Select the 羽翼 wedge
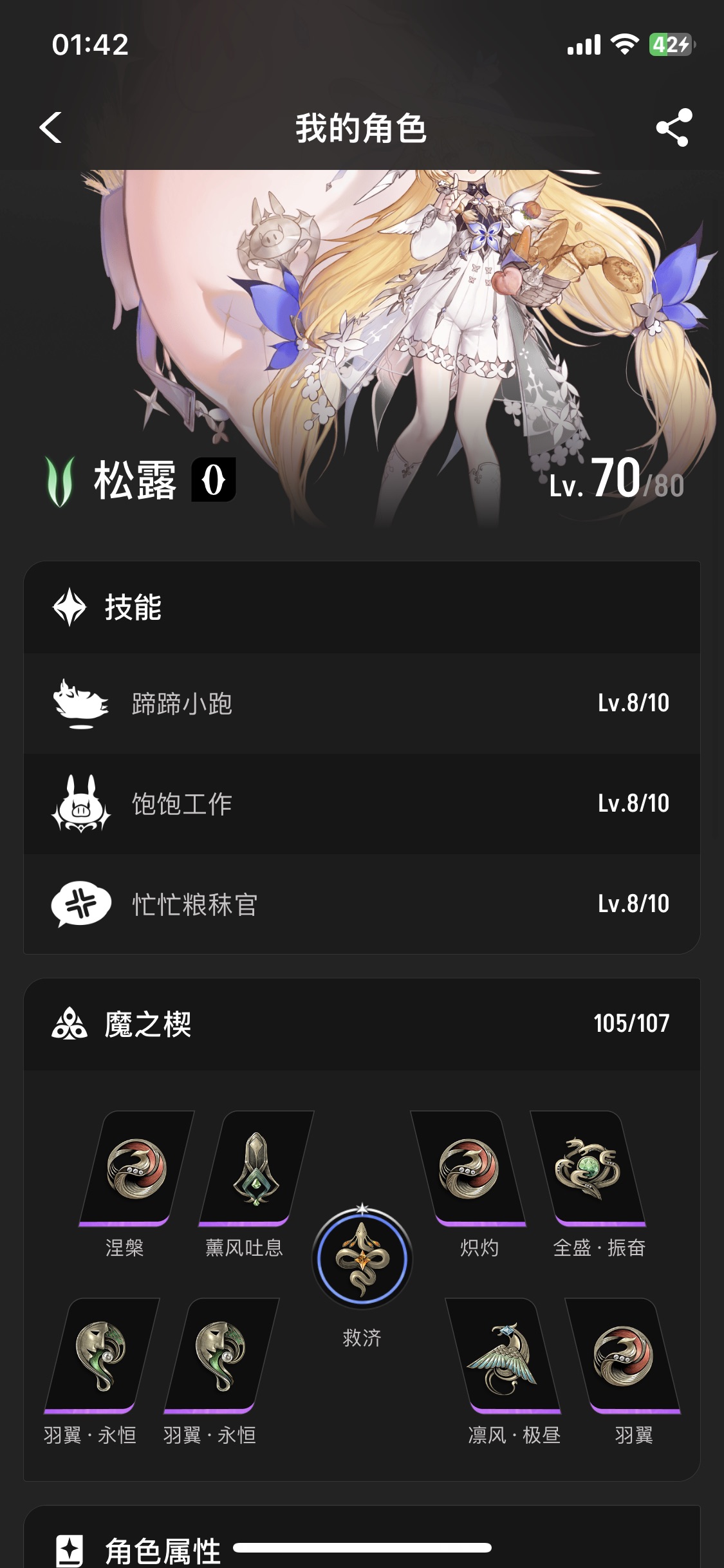The height and width of the screenshot is (1568, 724). coord(622,1356)
